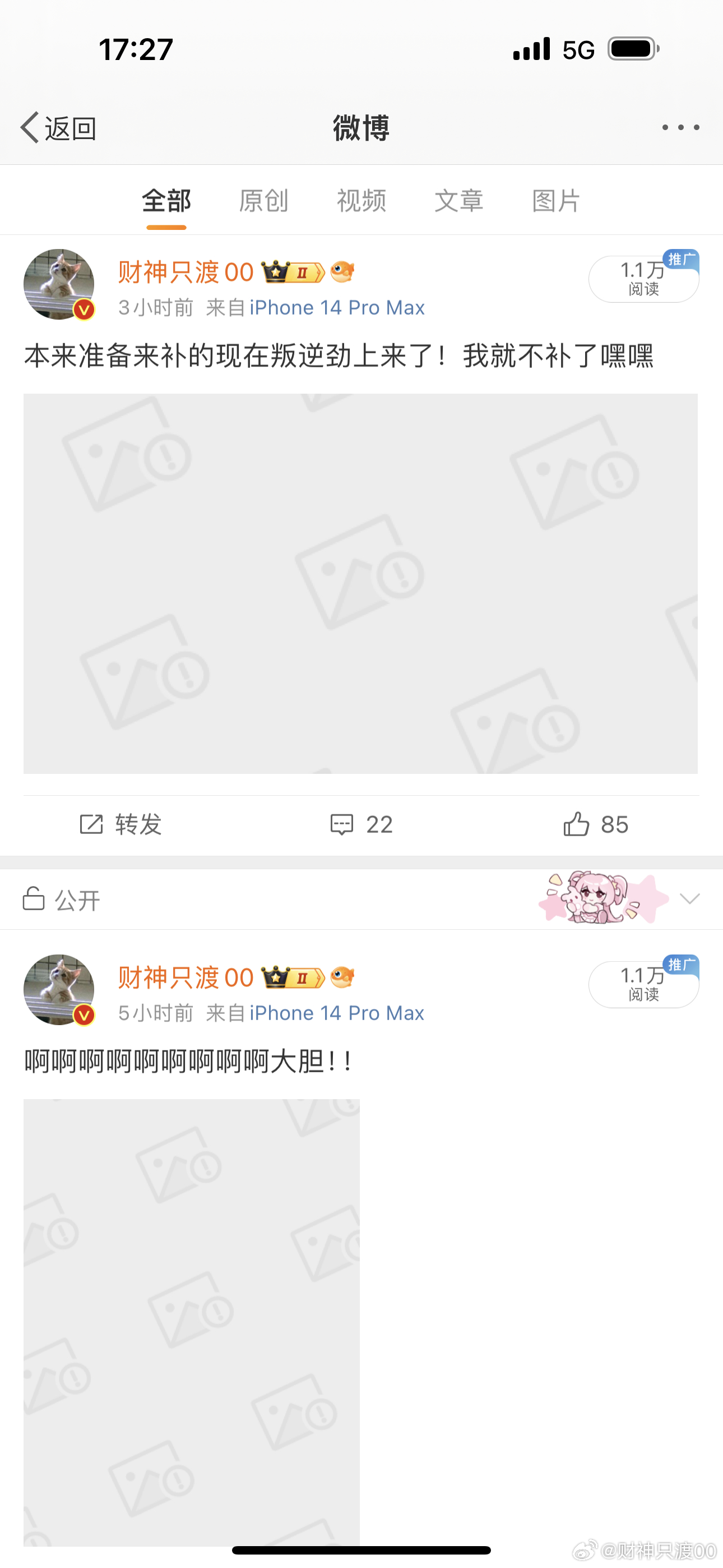
Task: Change the 公开 visibility setting
Action: tap(61, 900)
